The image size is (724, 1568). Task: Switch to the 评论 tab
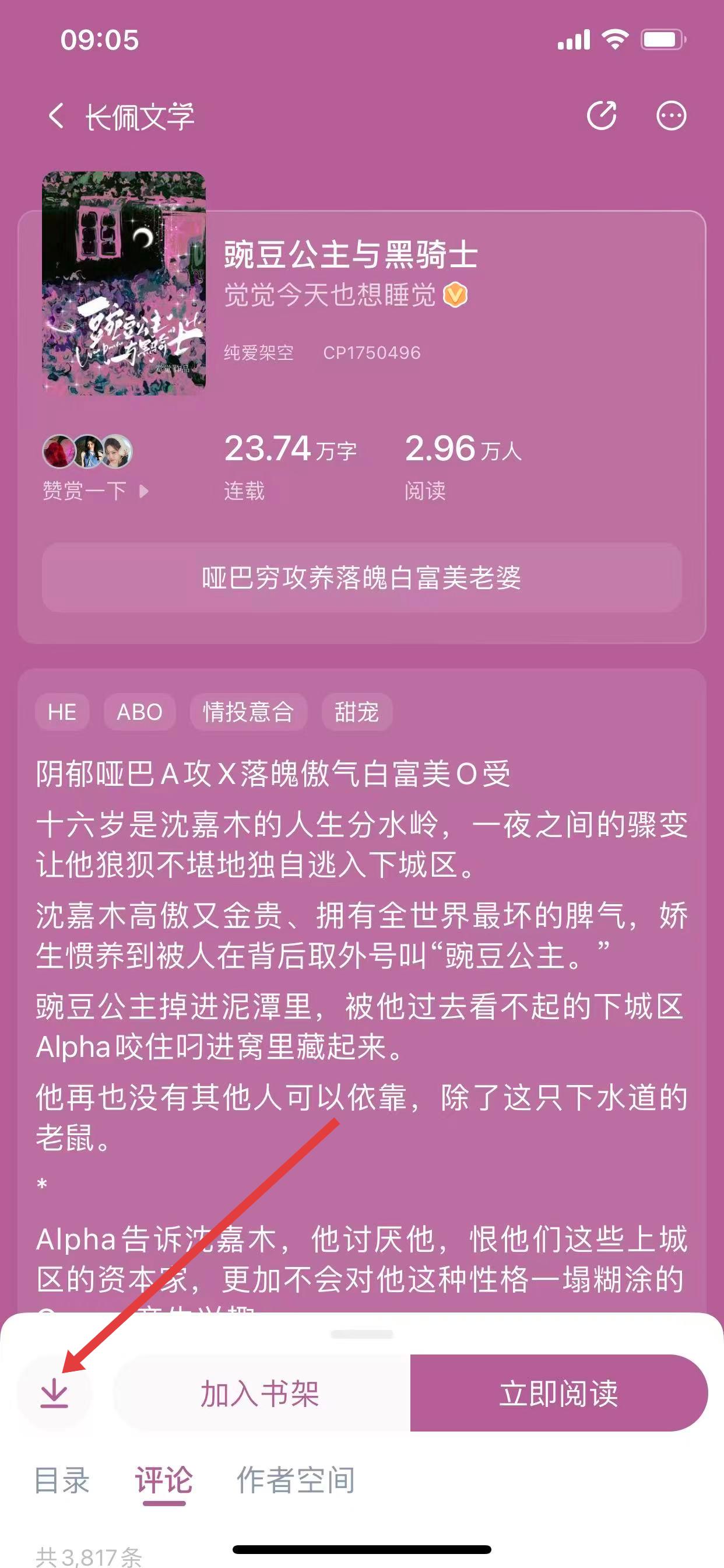click(x=164, y=1480)
